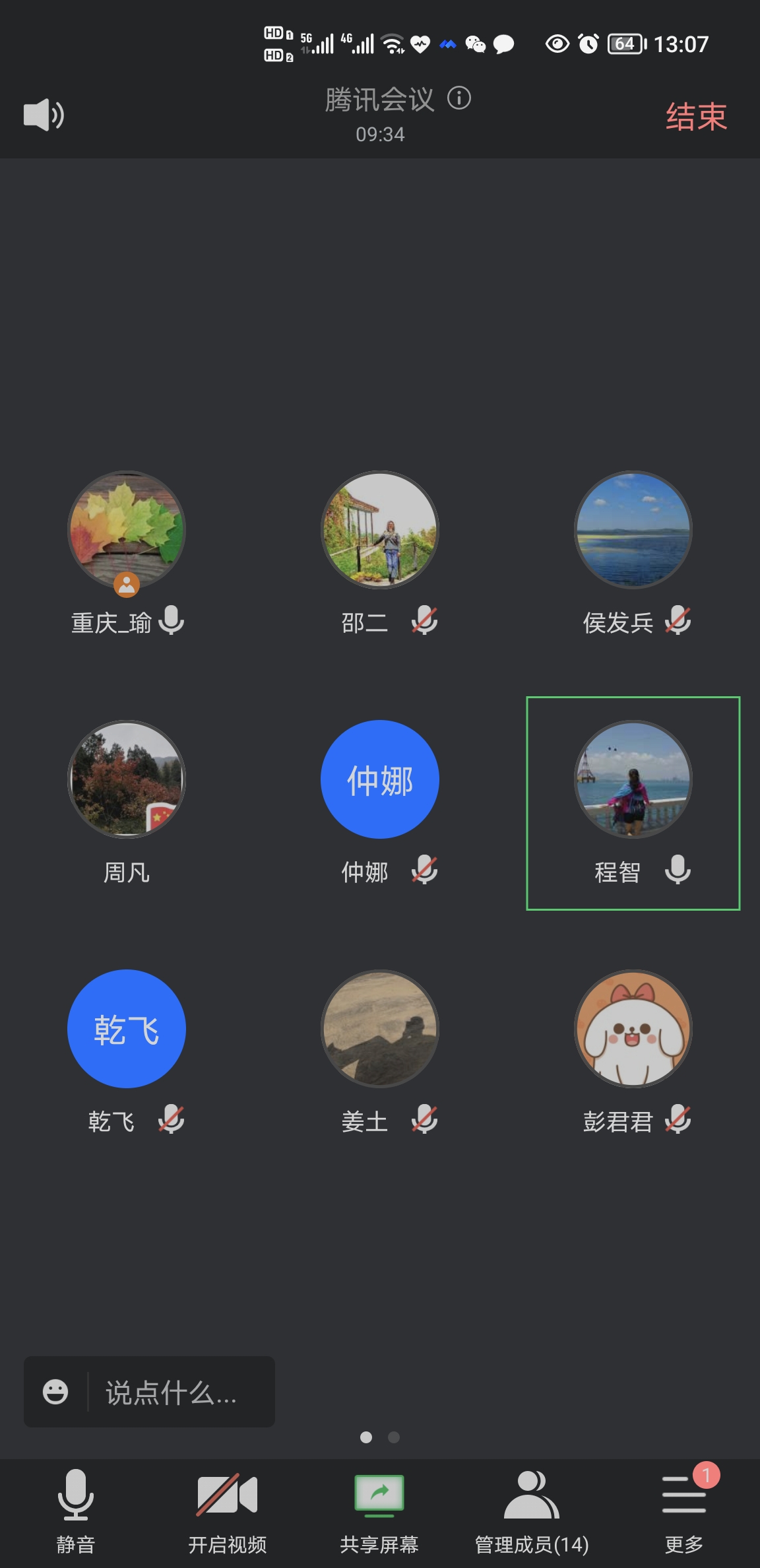Tap 重庆_瑜's host badge on their avatar

point(127,583)
